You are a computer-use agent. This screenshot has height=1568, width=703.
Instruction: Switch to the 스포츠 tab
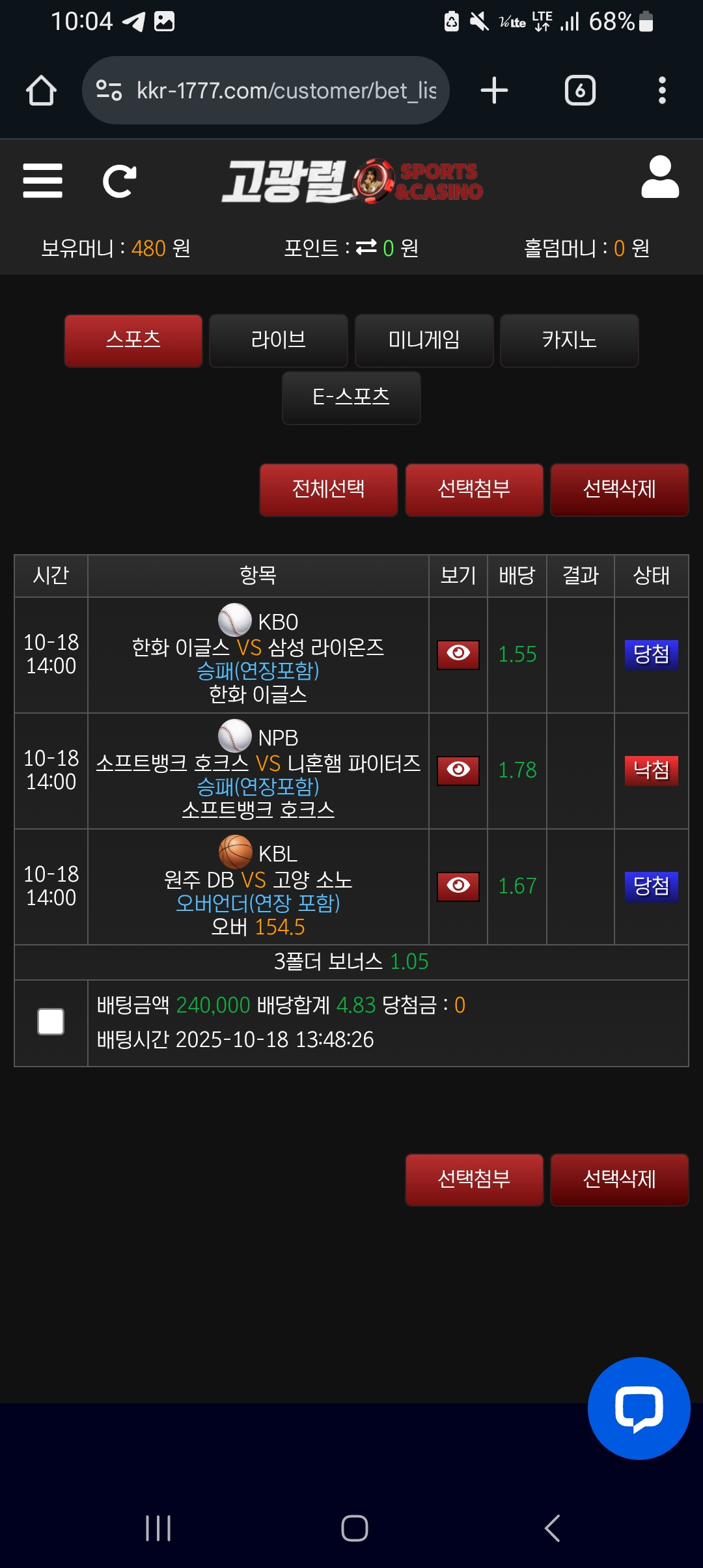[x=133, y=341]
